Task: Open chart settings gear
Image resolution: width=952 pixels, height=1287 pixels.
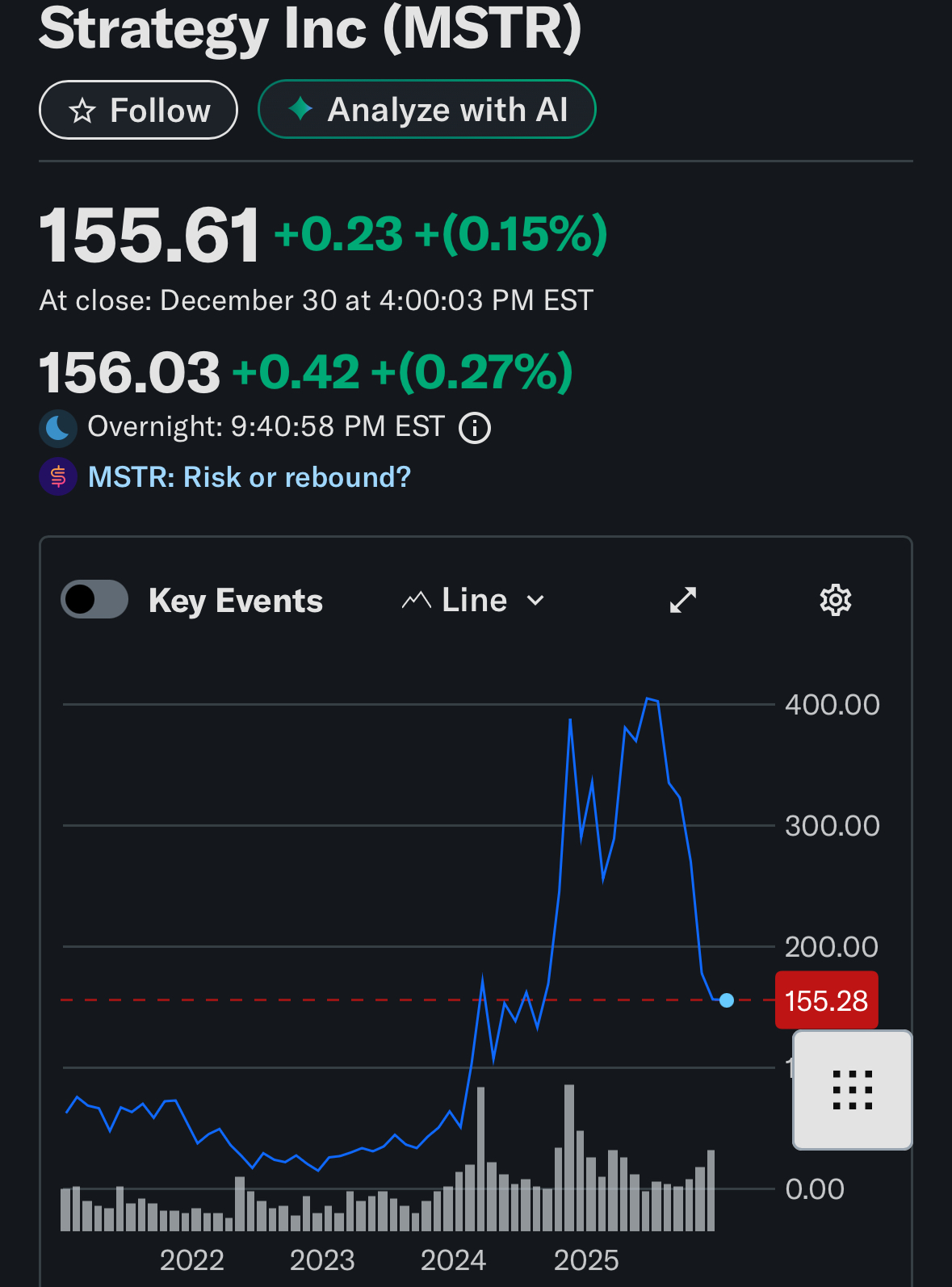Action: pyautogui.click(x=835, y=600)
